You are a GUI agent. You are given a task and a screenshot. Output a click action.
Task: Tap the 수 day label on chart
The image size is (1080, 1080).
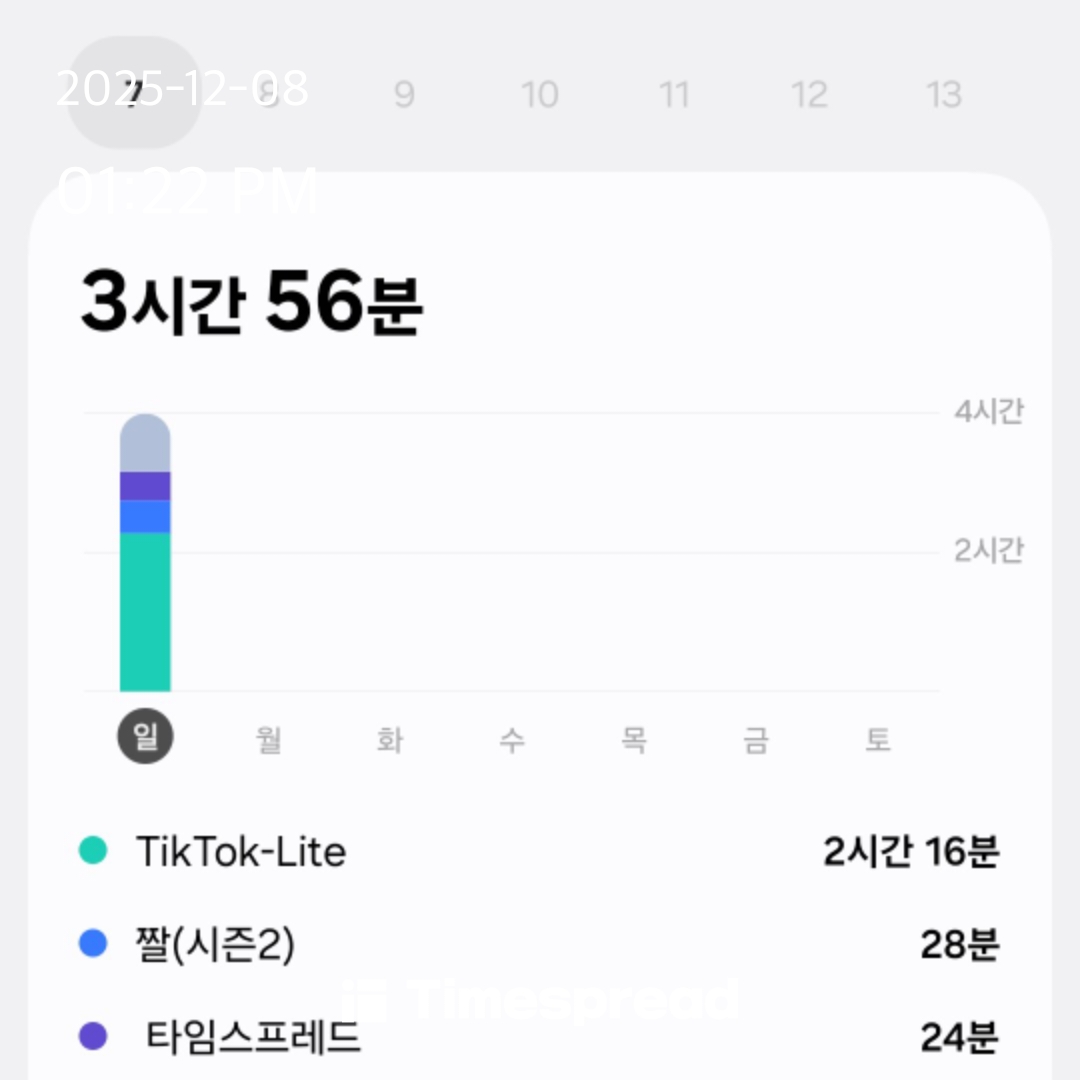pyautogui.click(x=512, y=740)
